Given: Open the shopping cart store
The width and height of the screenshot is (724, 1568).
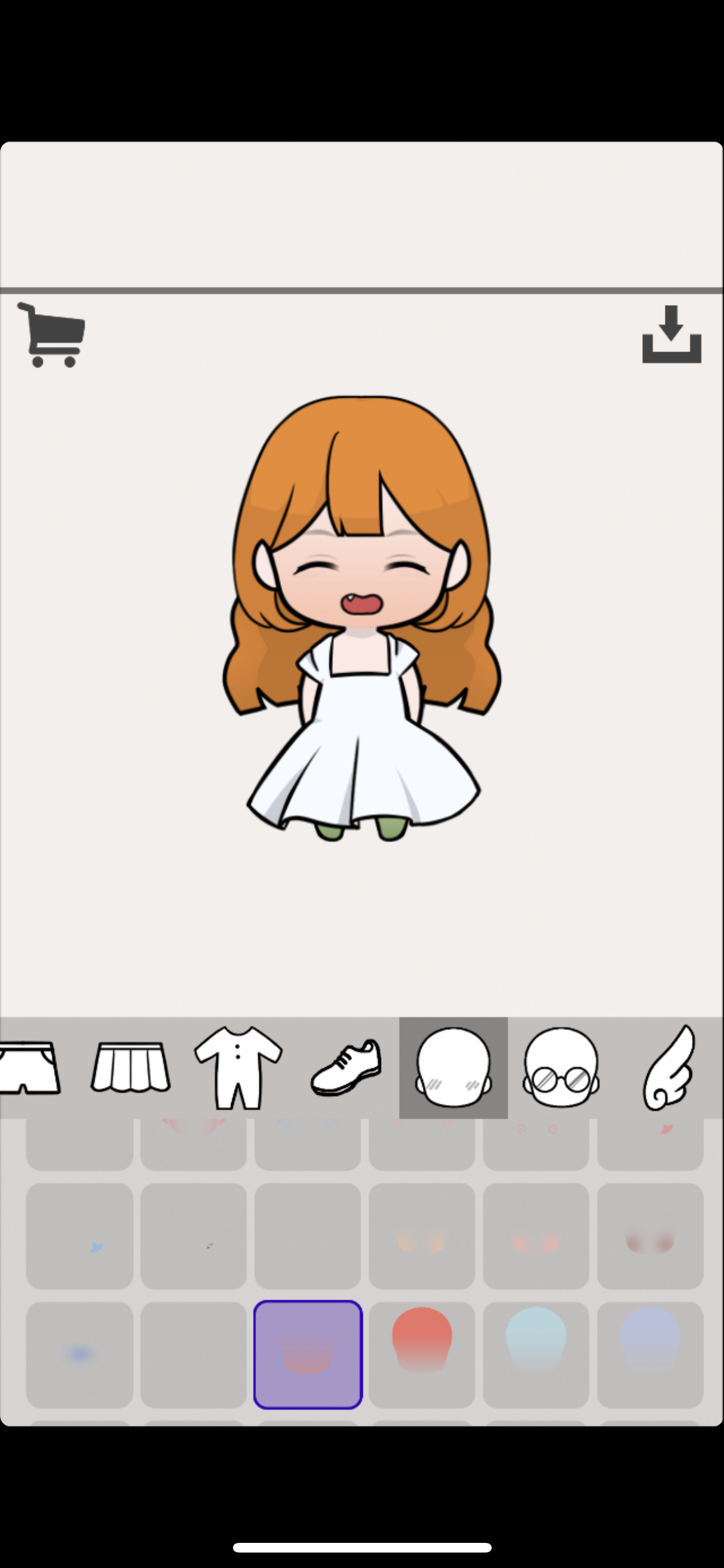Looking at the screenshot, I should [51, 335].
